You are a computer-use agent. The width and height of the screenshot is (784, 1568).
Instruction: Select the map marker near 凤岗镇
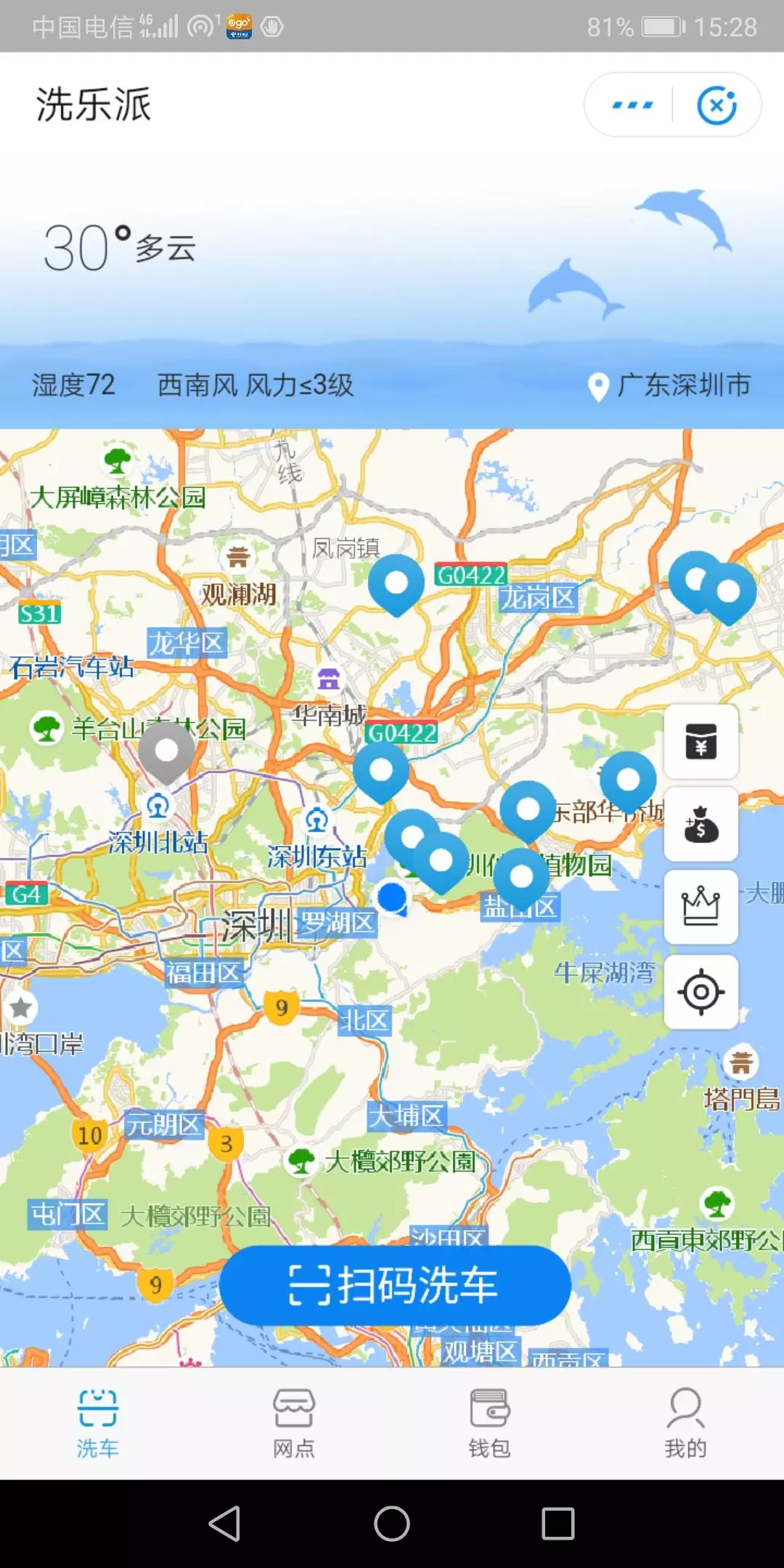point(396,583)
